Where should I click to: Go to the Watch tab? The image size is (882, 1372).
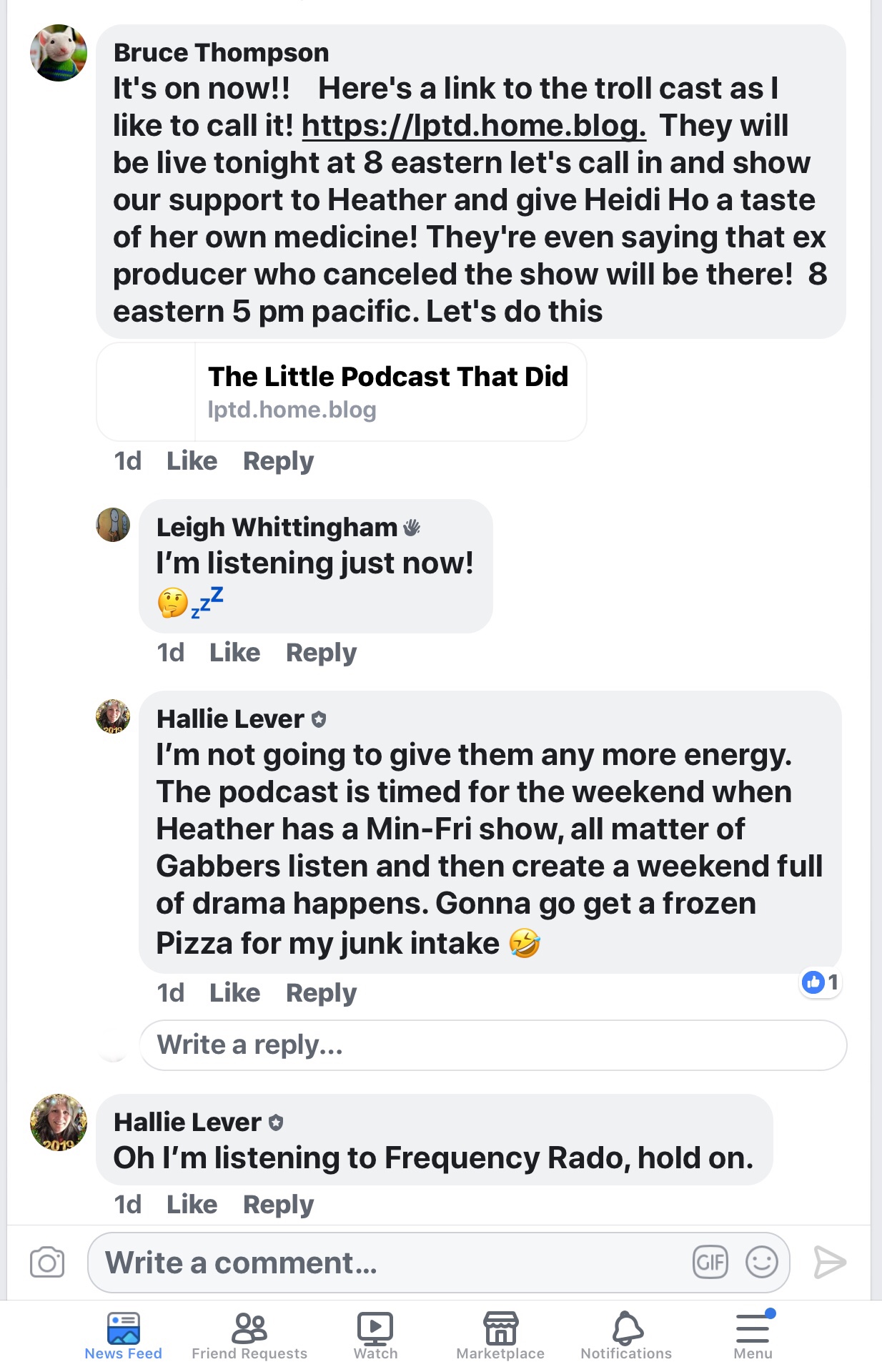click(x=375, y=1336)
